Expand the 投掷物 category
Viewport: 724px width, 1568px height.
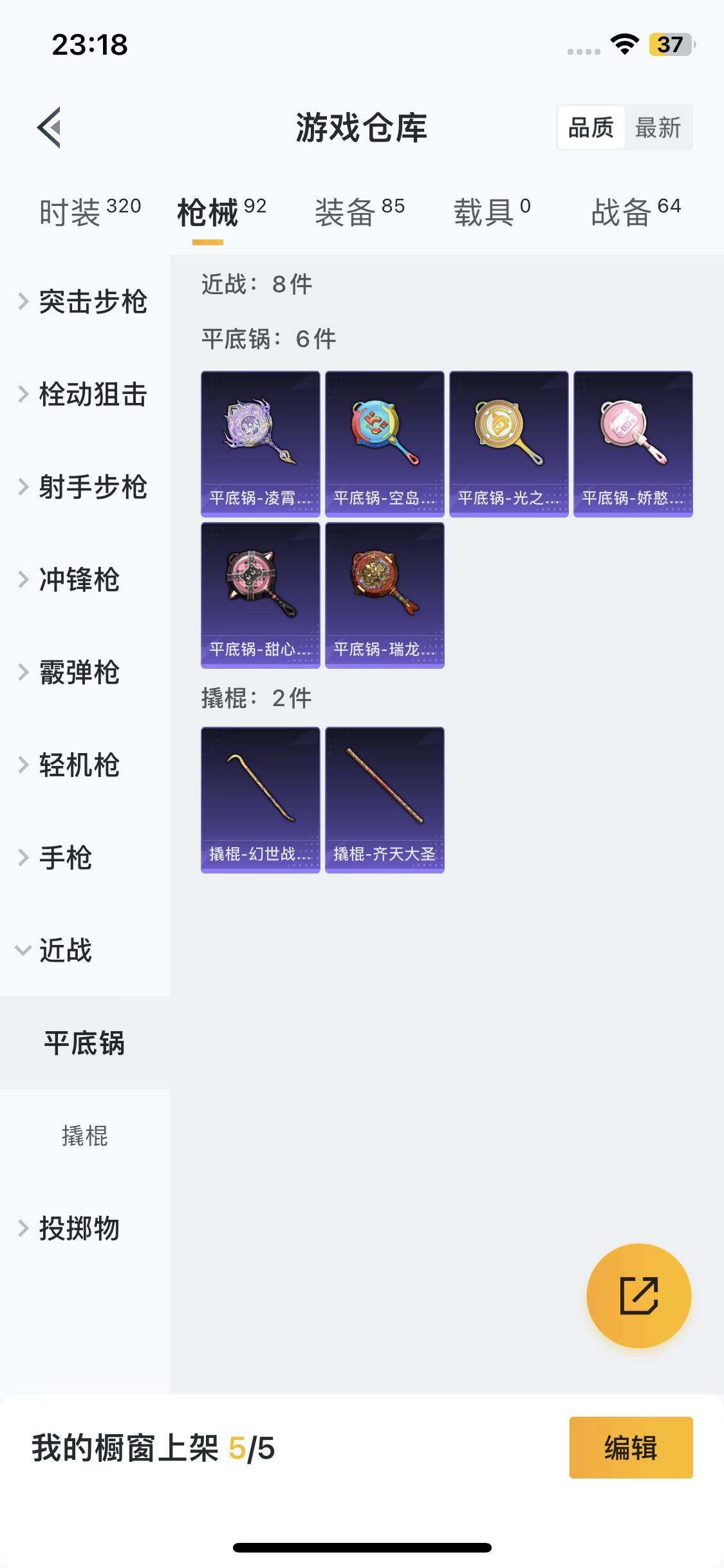click(71, 1228)
